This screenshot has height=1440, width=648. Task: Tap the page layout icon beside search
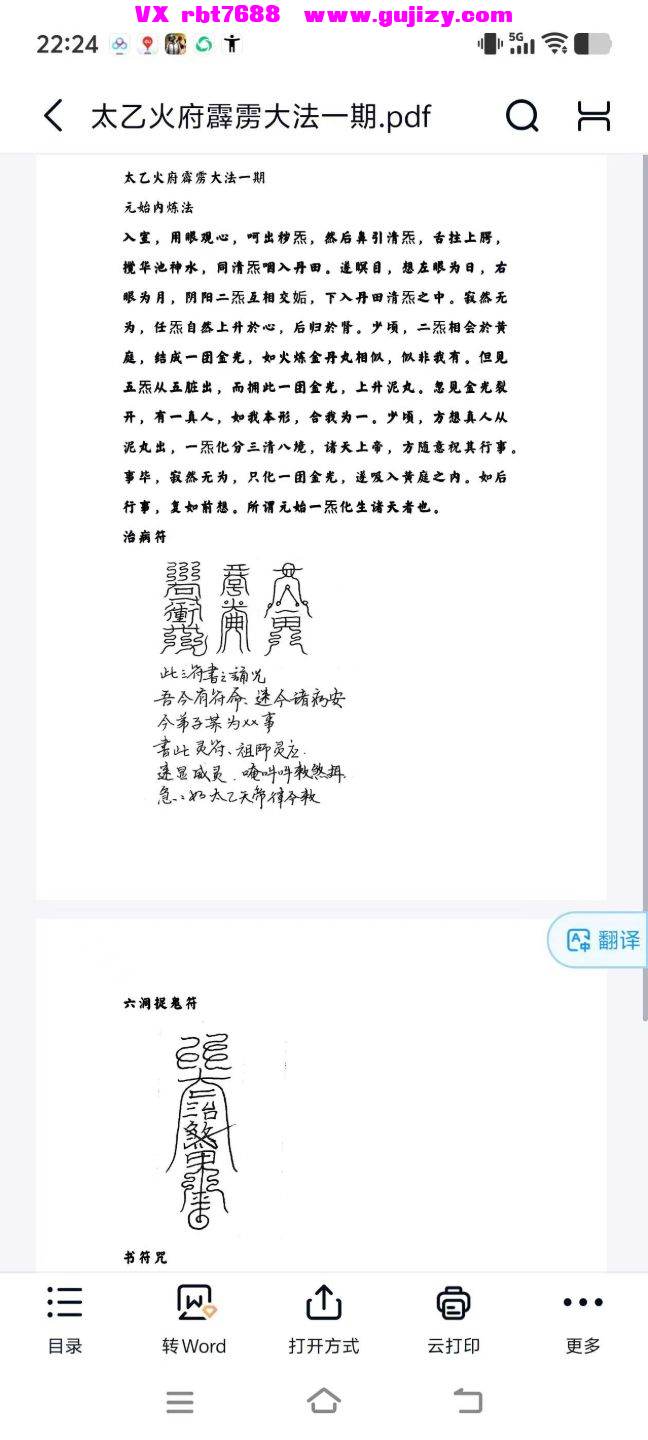(x=594, y=116)
